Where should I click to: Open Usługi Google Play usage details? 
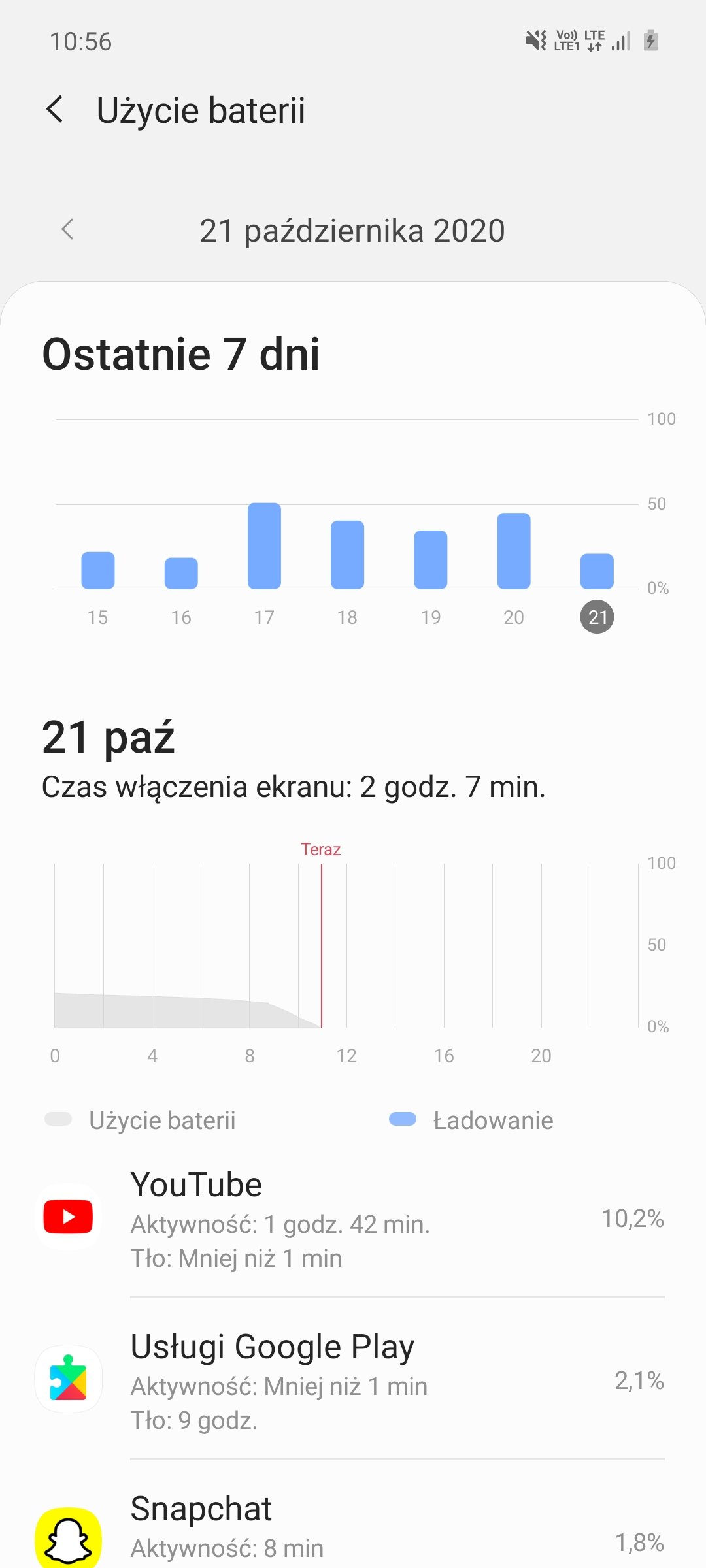[x=353, y=1380]
